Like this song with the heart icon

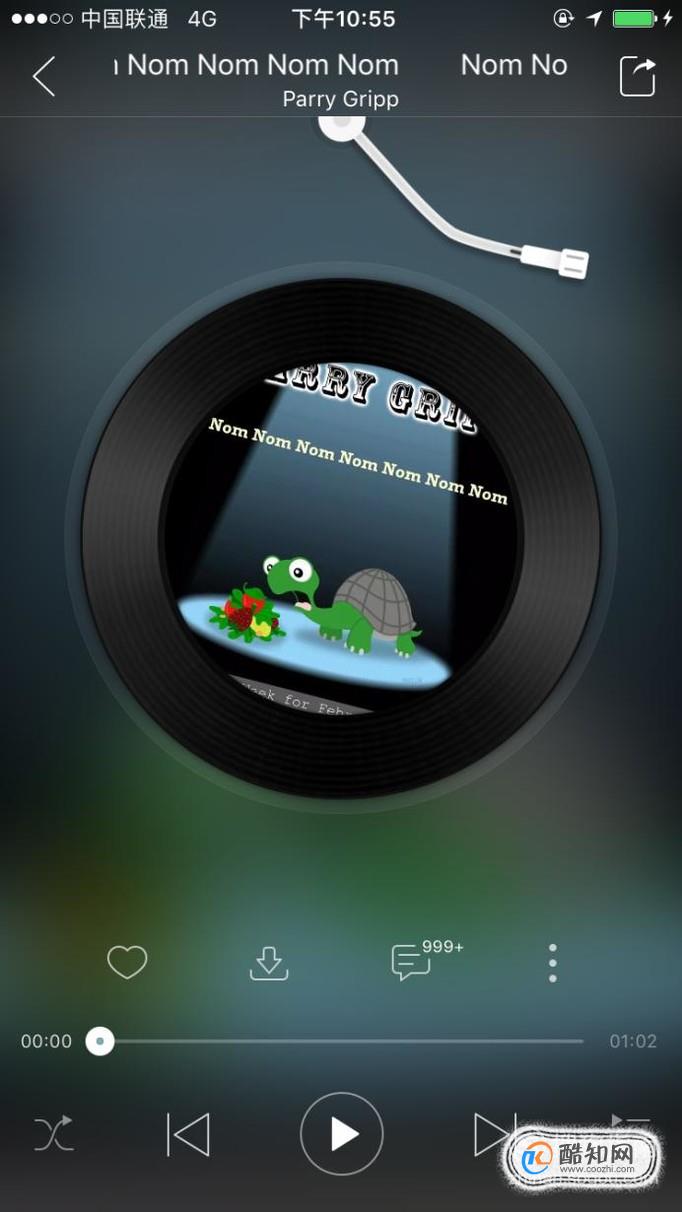(x=127, y=962)
